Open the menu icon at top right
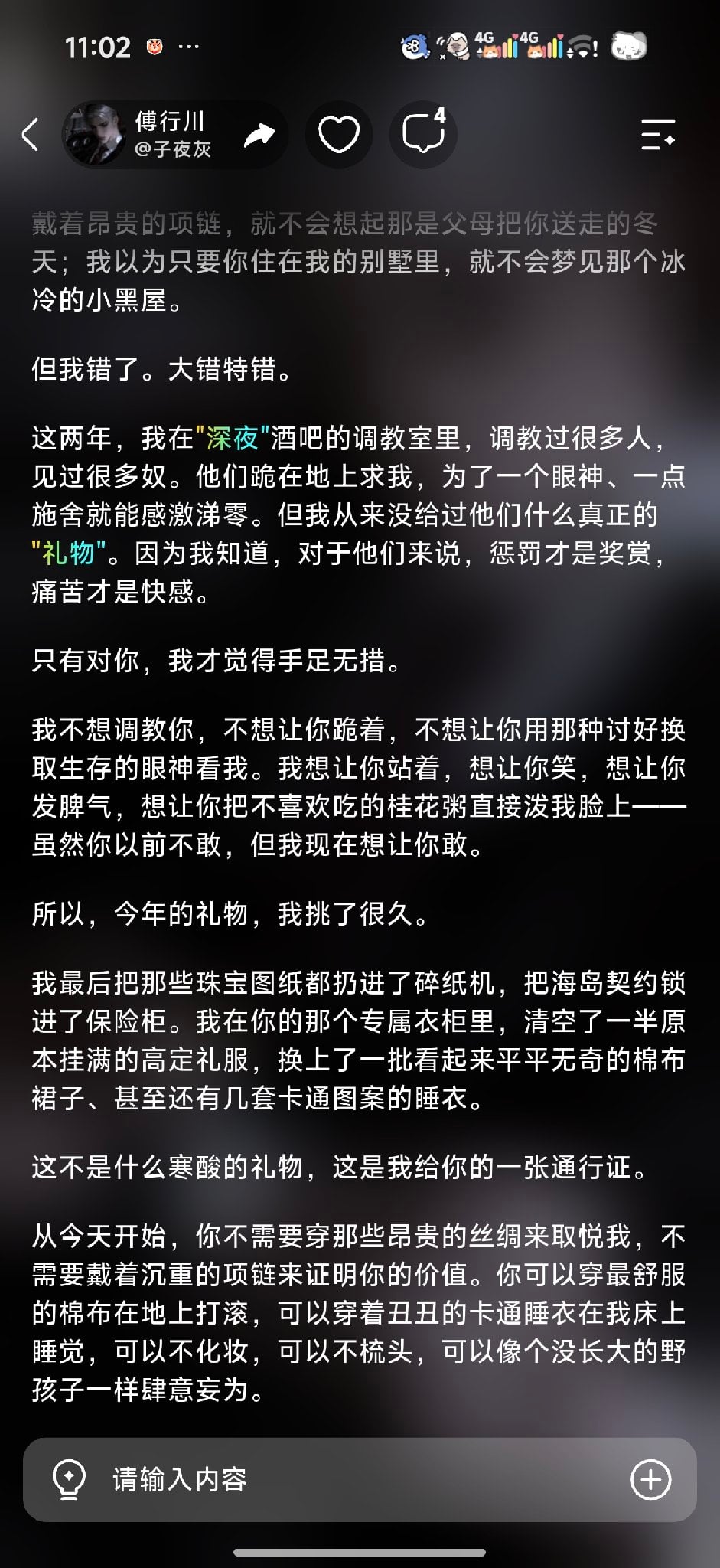 (x=657, y=135)
